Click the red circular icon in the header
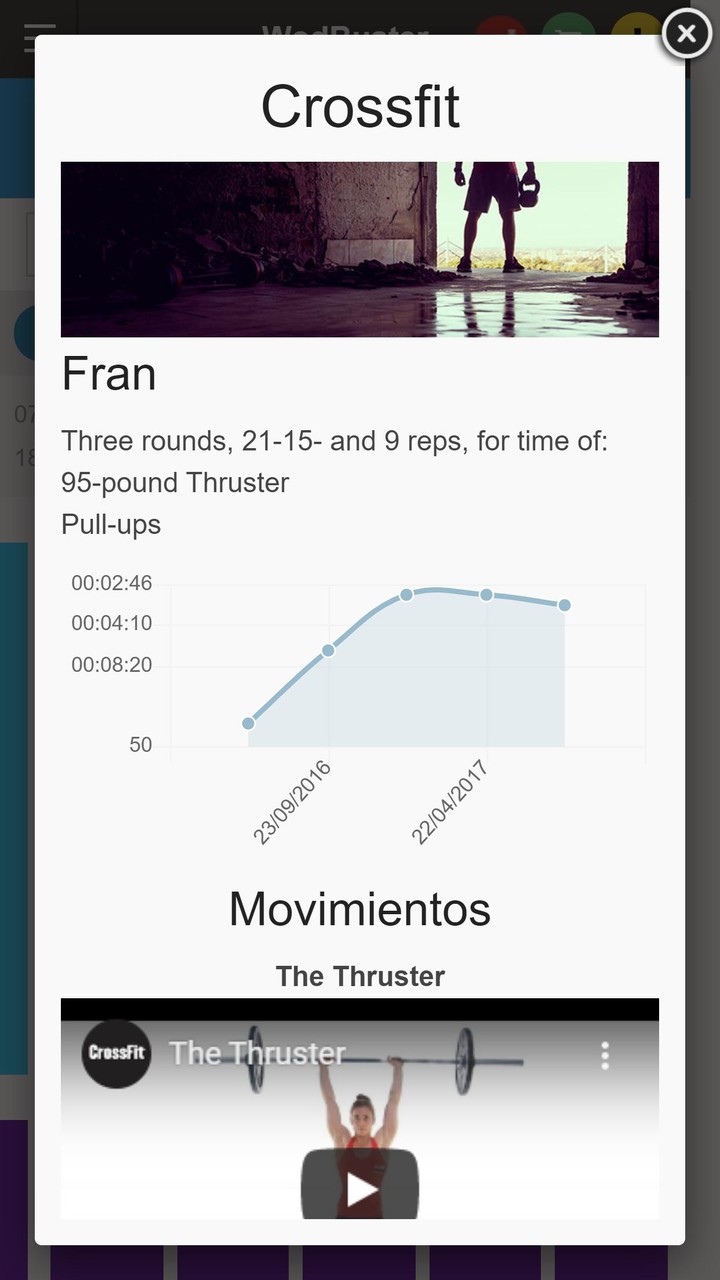 tap(500, 25)
